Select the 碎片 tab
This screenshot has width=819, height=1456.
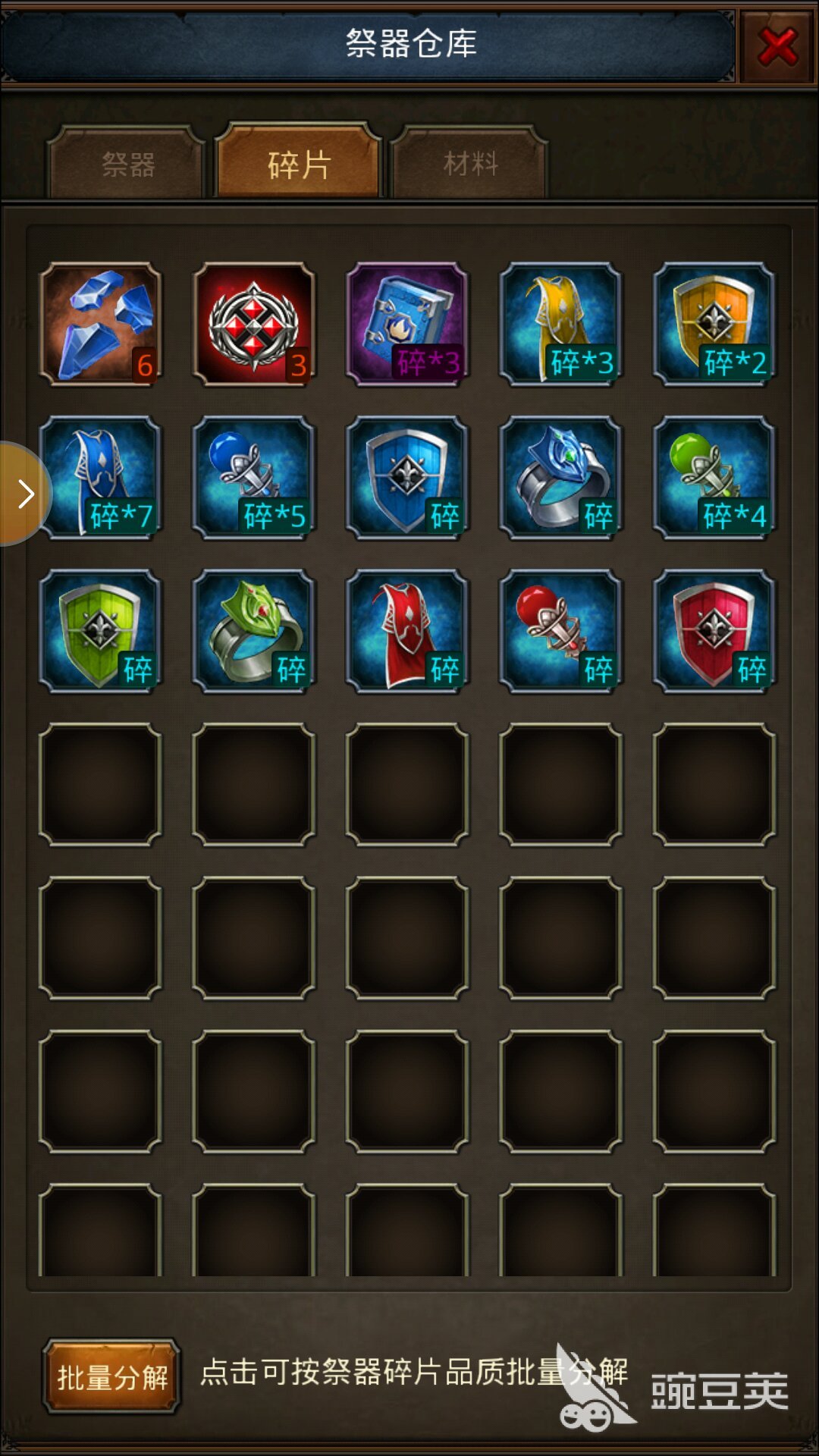coord(299,164)
